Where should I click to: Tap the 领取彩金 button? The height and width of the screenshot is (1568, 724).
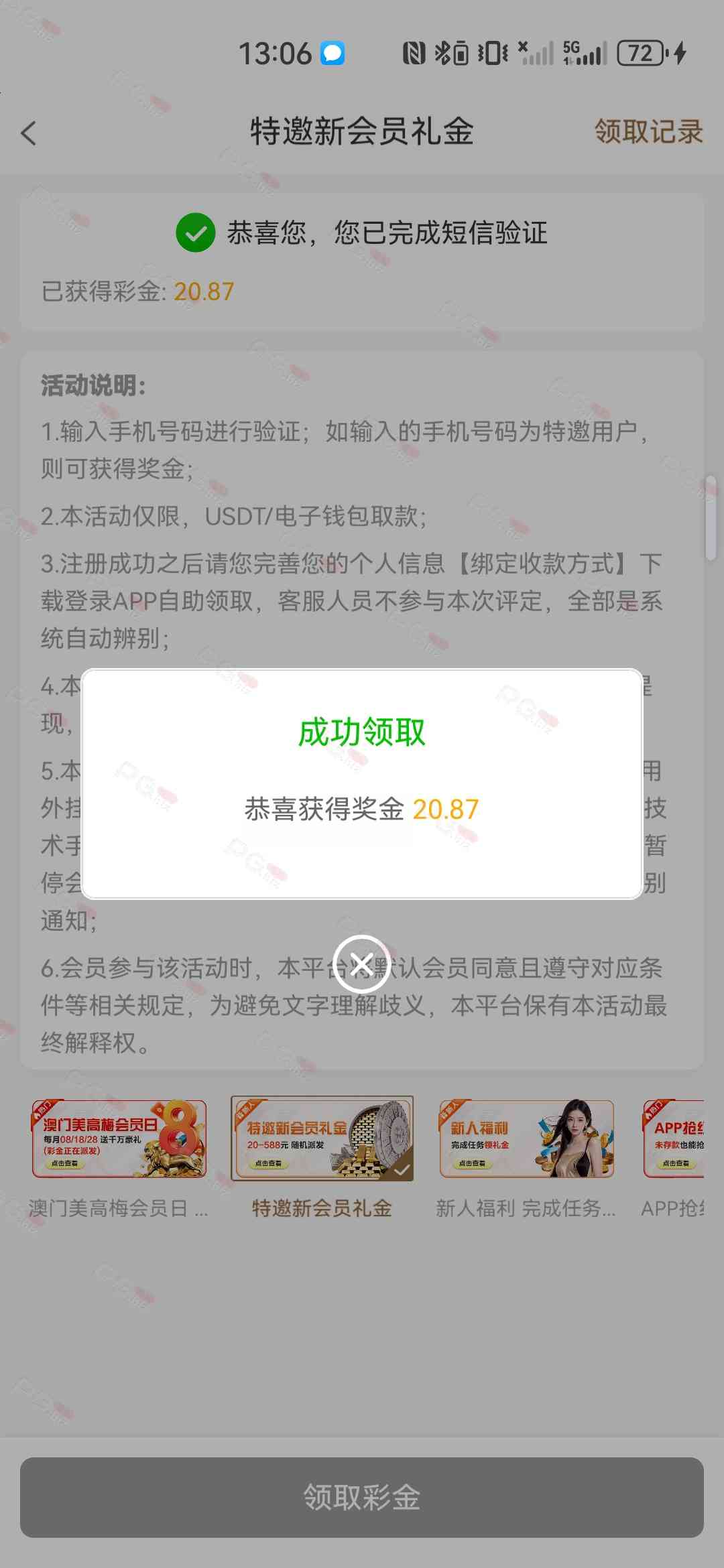click(x=361, y=1498)
